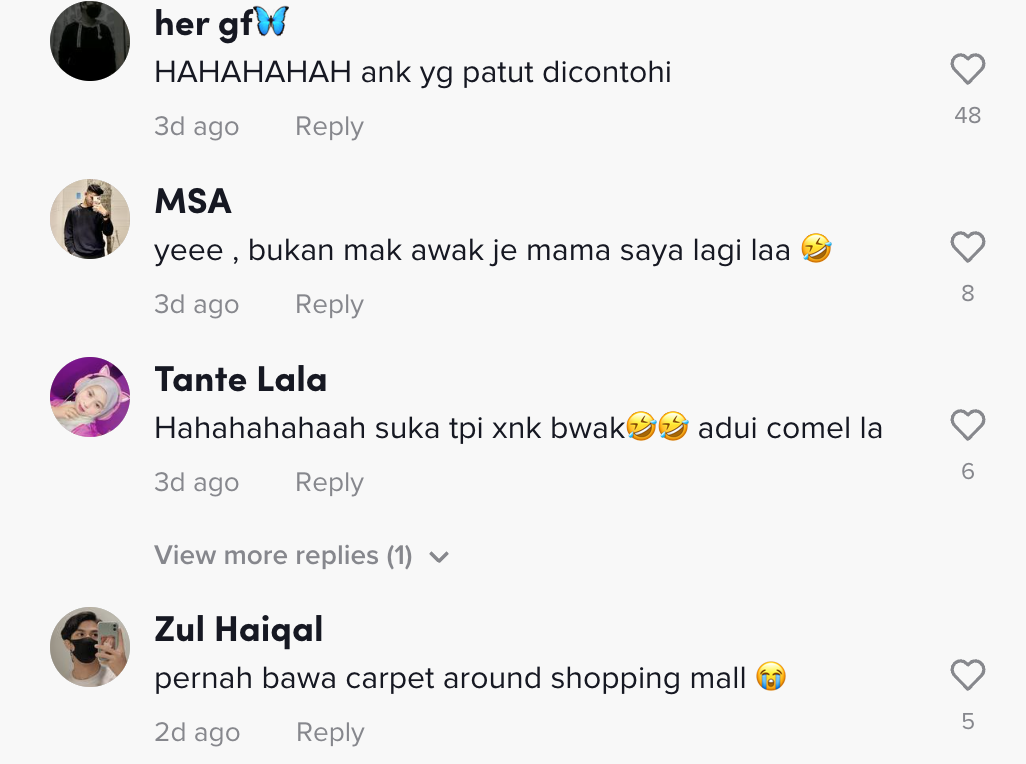The image size is (1026, 764).
Task: Reply to Zul Haiqal's comment
Action: point(330,733)
